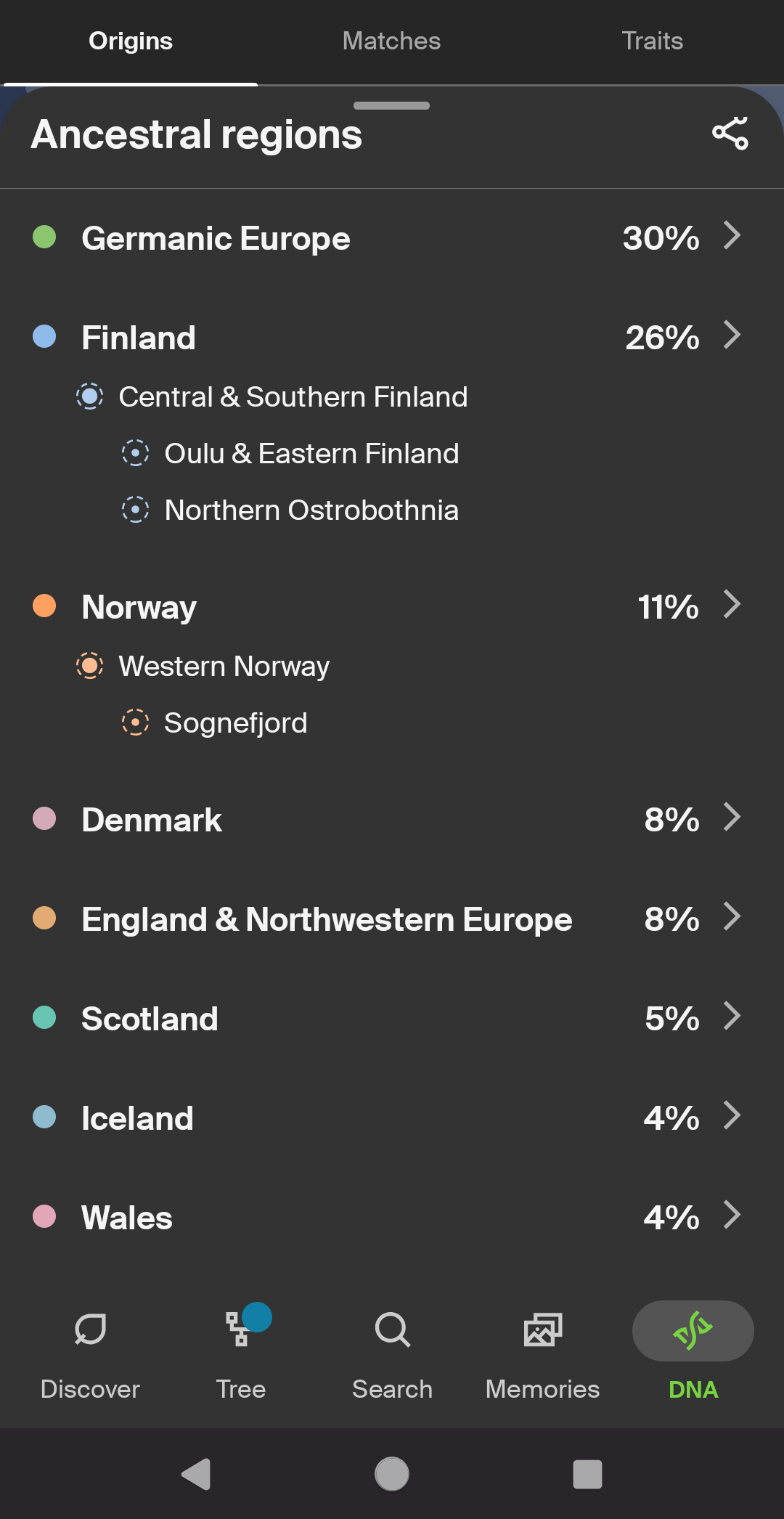784x1519 pixels.
Task: Open Germanic Europe region details
Action: (x=392, y=238)
